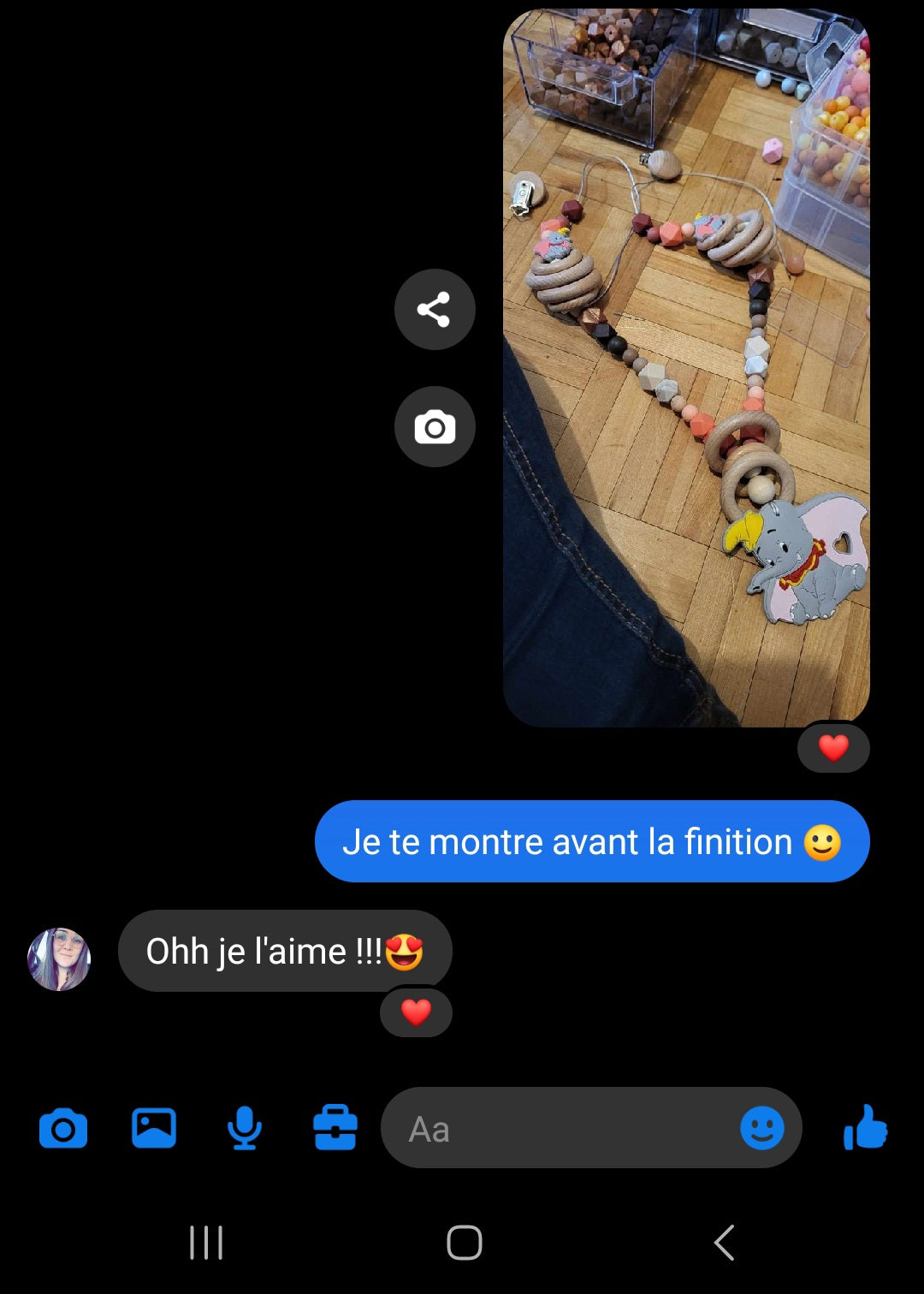Open the photo gallery picker
Viewport: 924px width, 1294px height.
[154, 1129]
